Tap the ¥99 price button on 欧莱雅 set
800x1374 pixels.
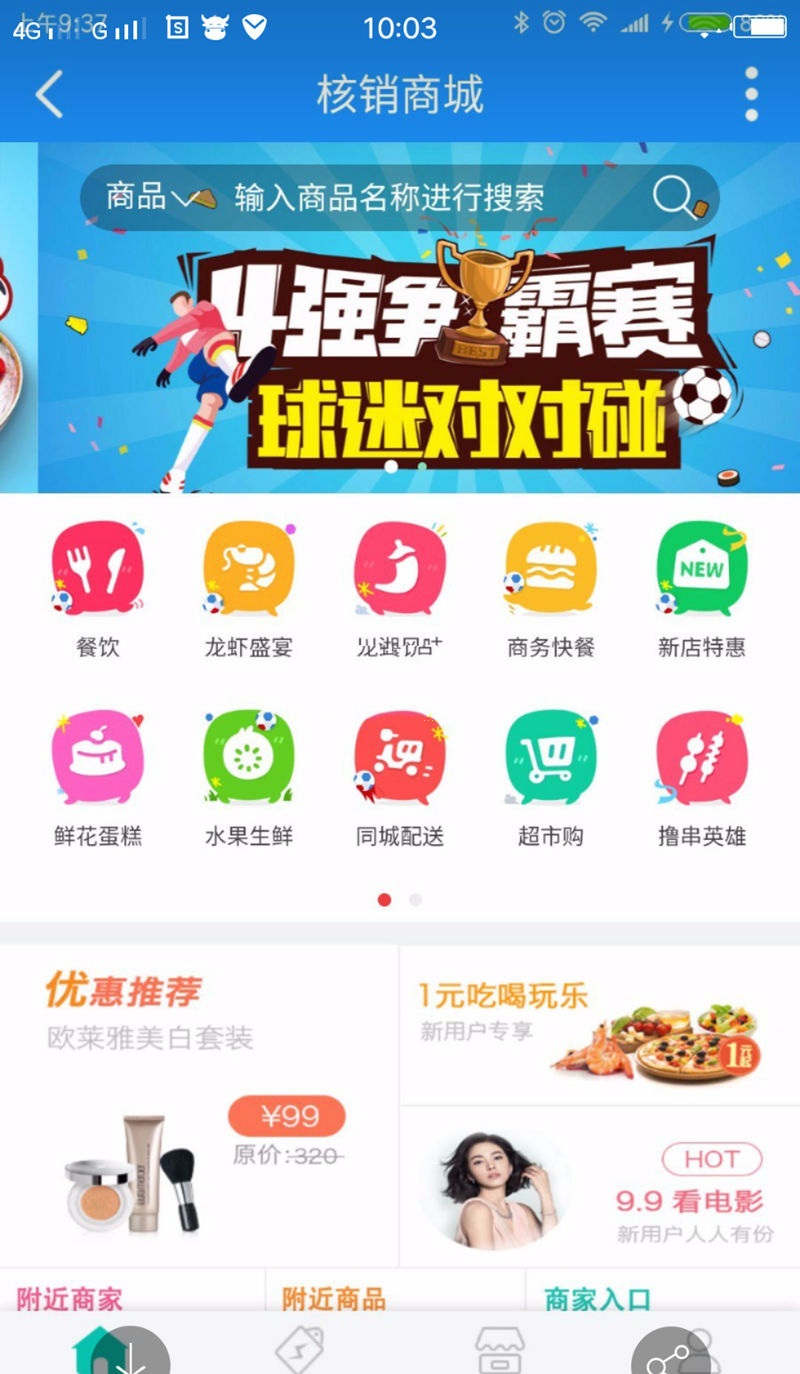pos(287,1117)
